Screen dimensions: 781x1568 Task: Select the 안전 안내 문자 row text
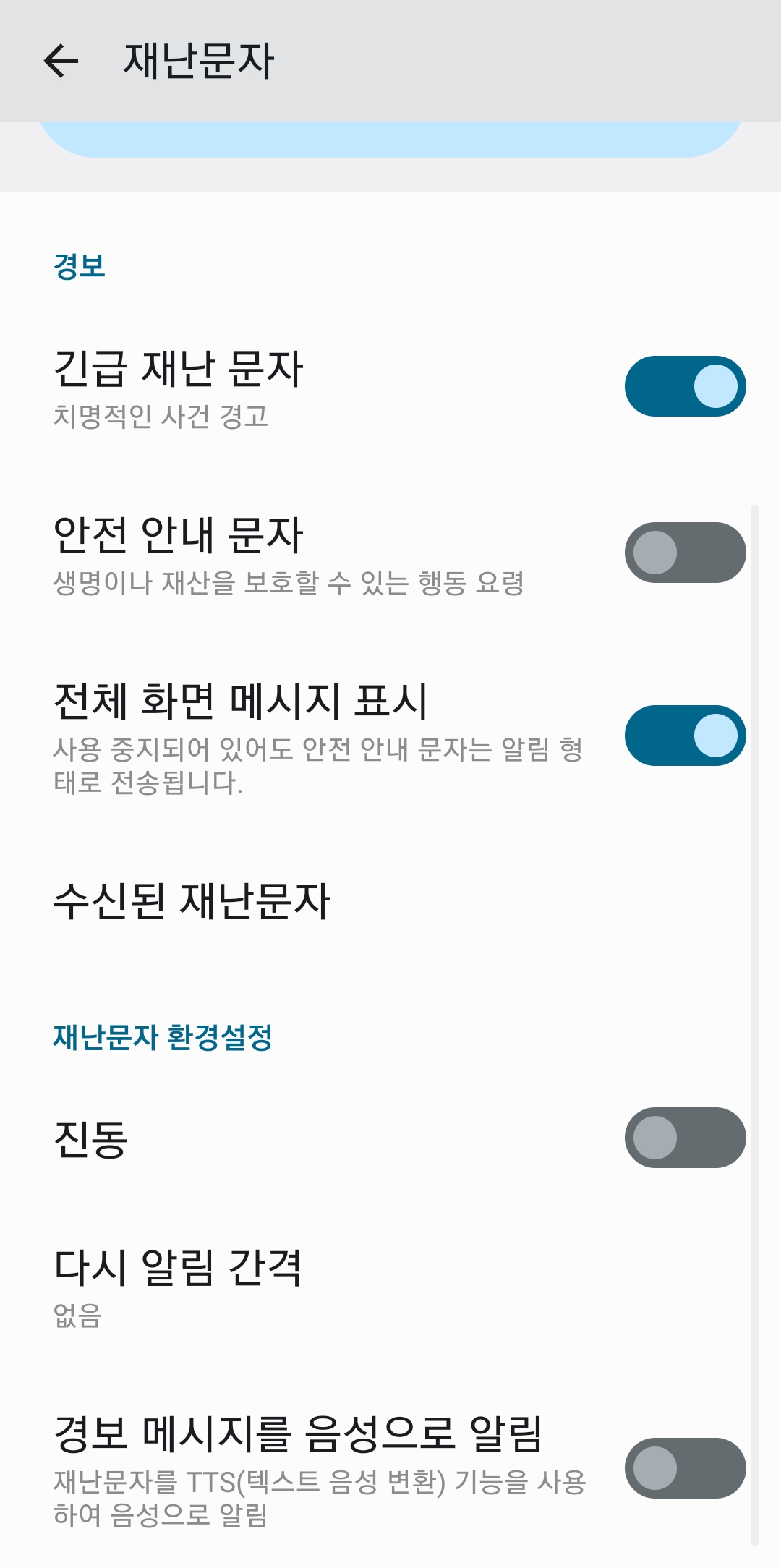coord(181,532)
